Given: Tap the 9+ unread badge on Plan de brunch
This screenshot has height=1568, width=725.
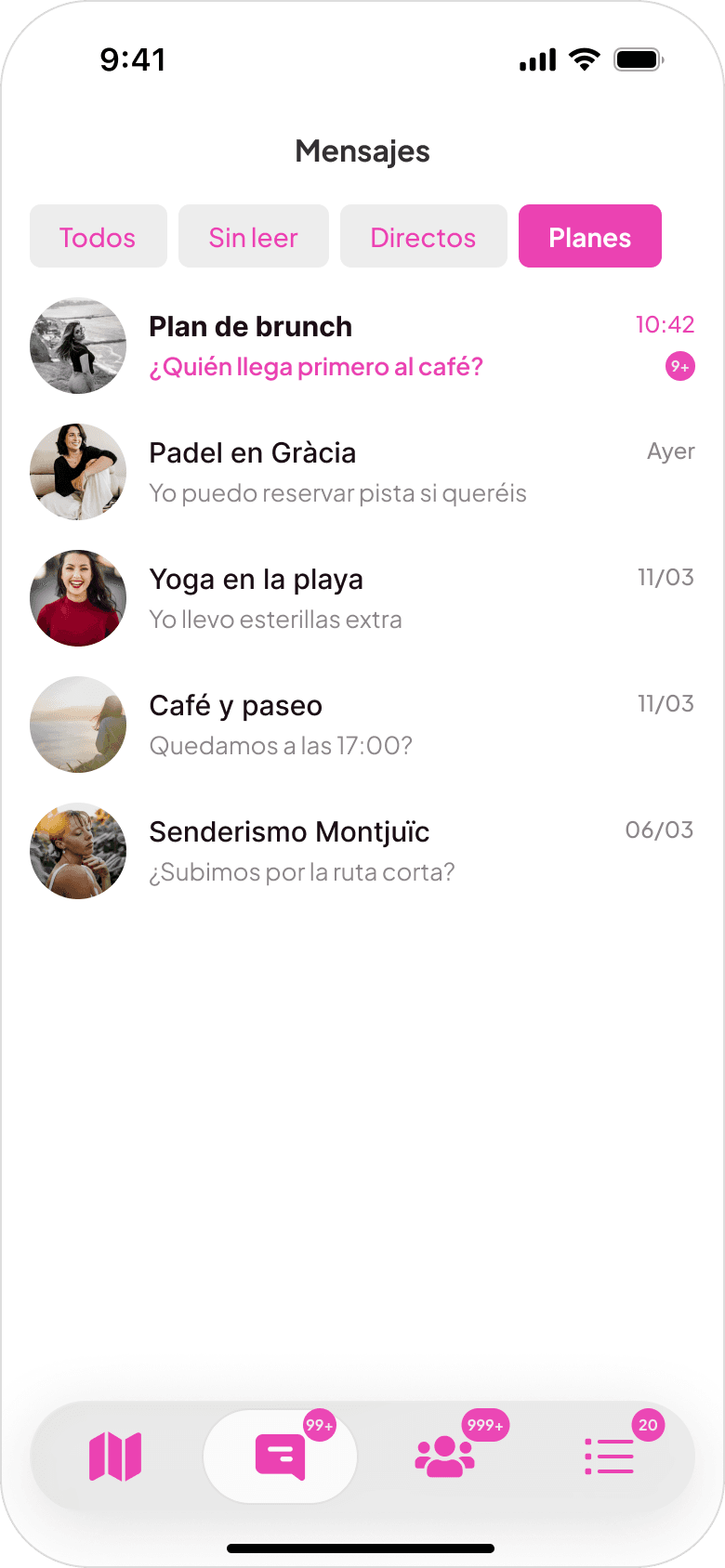Looking at the screenshot, I should point(681,367).
